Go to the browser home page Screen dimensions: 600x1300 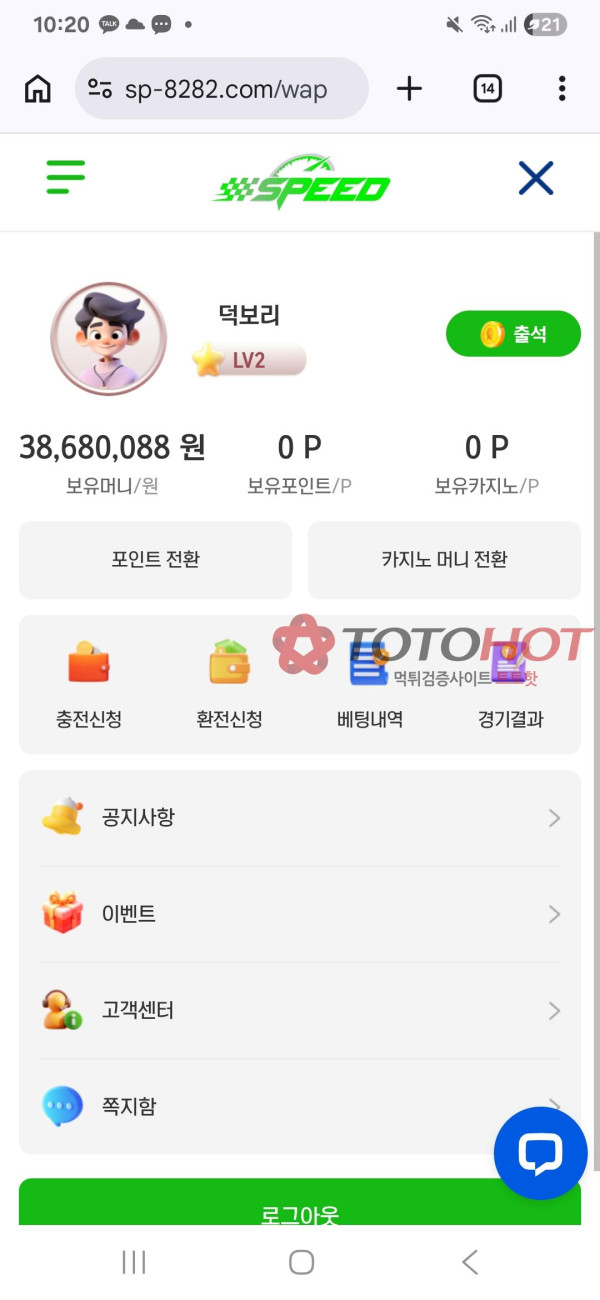click(x=38, y=89)
